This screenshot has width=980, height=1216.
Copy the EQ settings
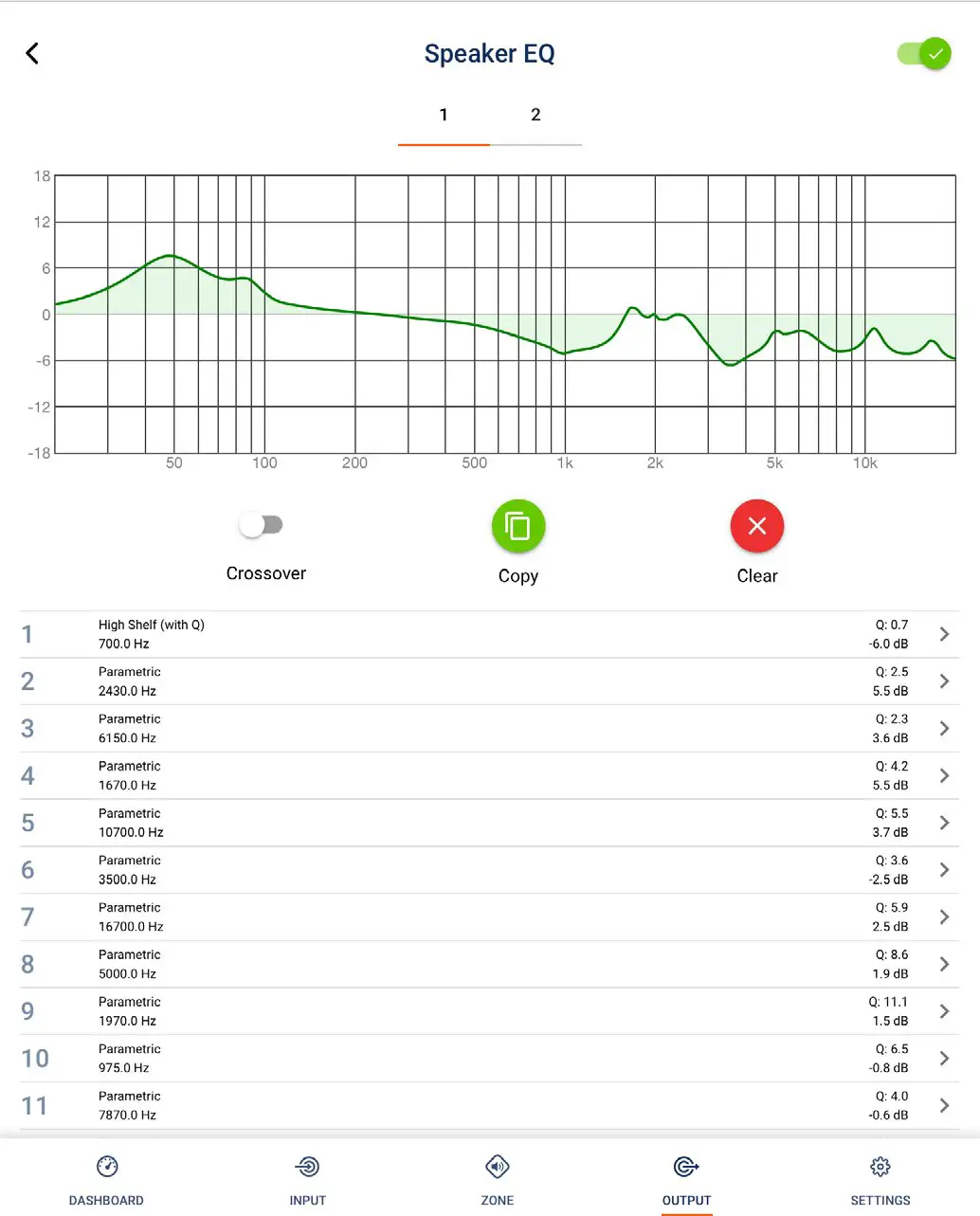click(x=518, y=526)
